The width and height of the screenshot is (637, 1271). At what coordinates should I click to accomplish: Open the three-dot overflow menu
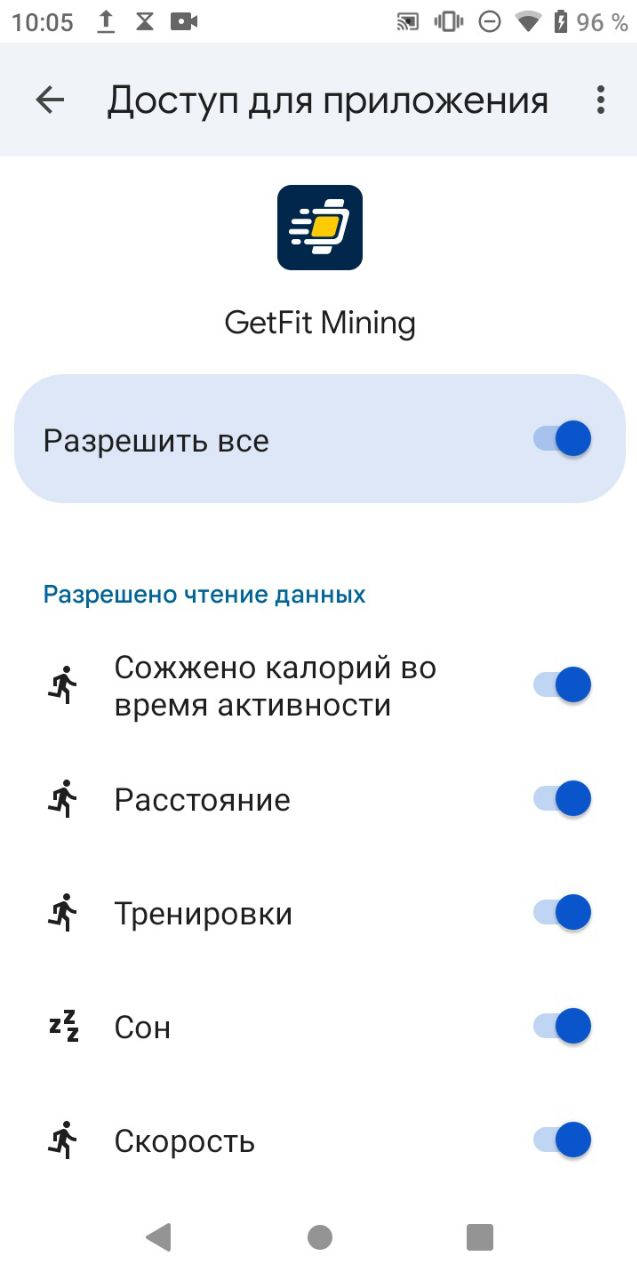coord(600,99)
